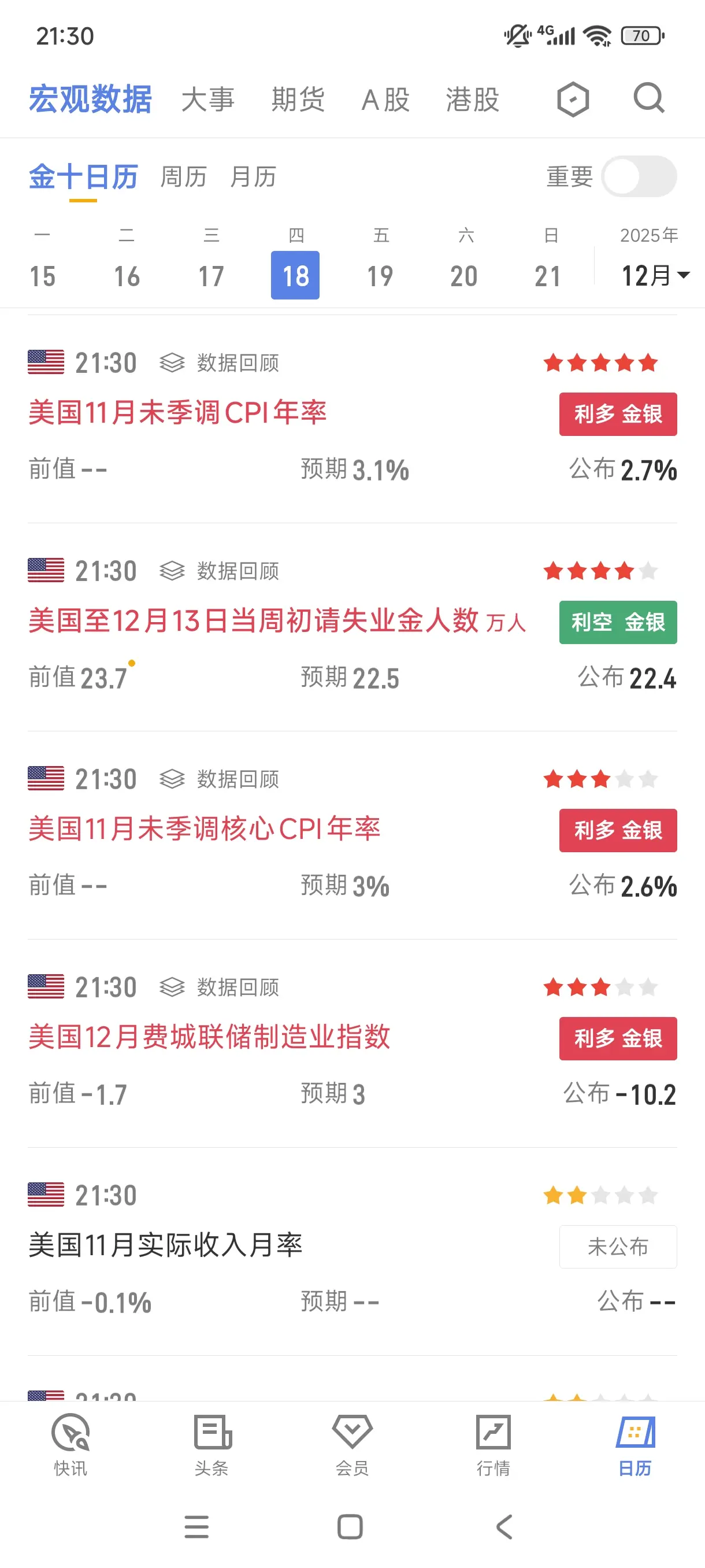Open the 行情 bottom tab

click(x=493, y=1445)
